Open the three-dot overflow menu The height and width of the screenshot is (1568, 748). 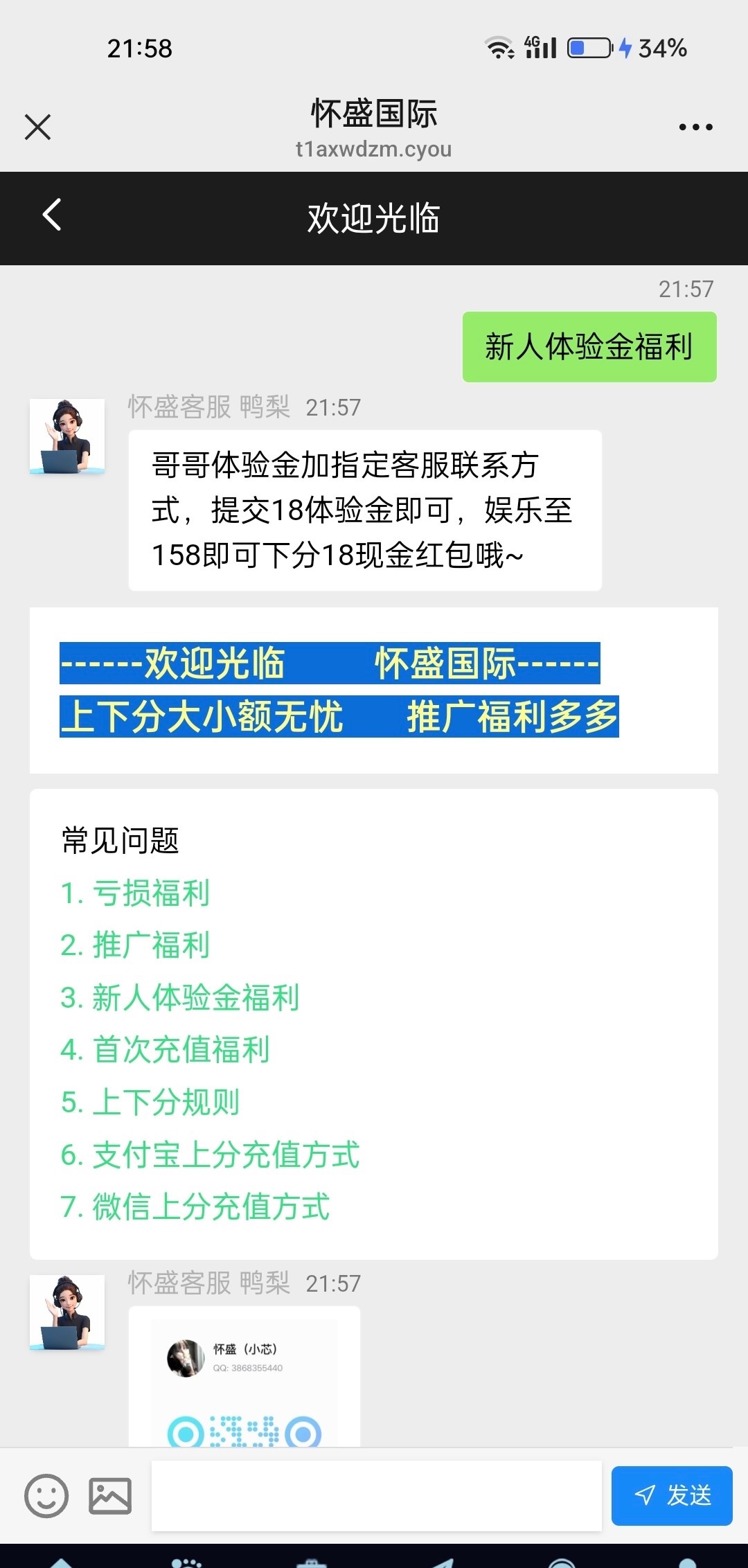click(695, 127)
